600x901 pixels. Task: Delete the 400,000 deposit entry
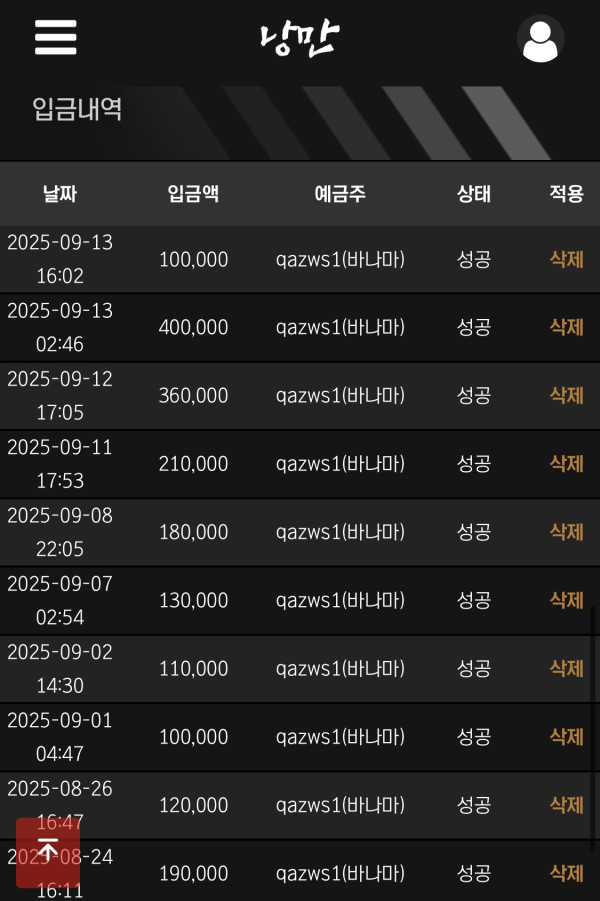pyautogui.click(x=566, y=327)
